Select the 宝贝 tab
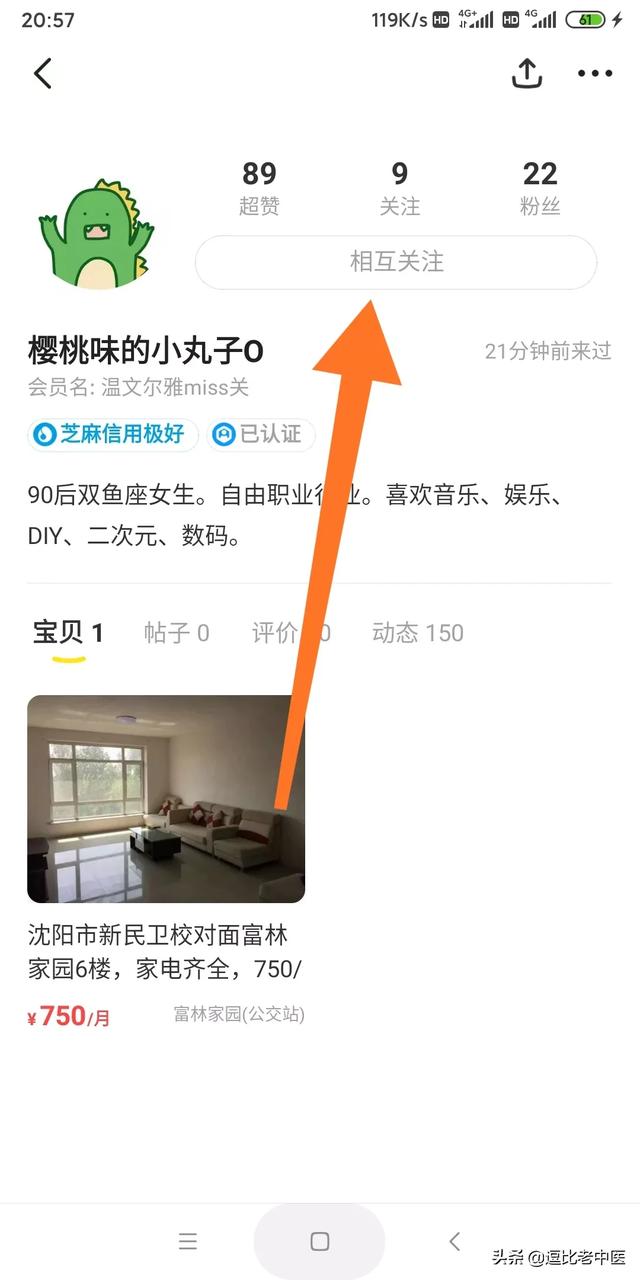 [67, 633]
